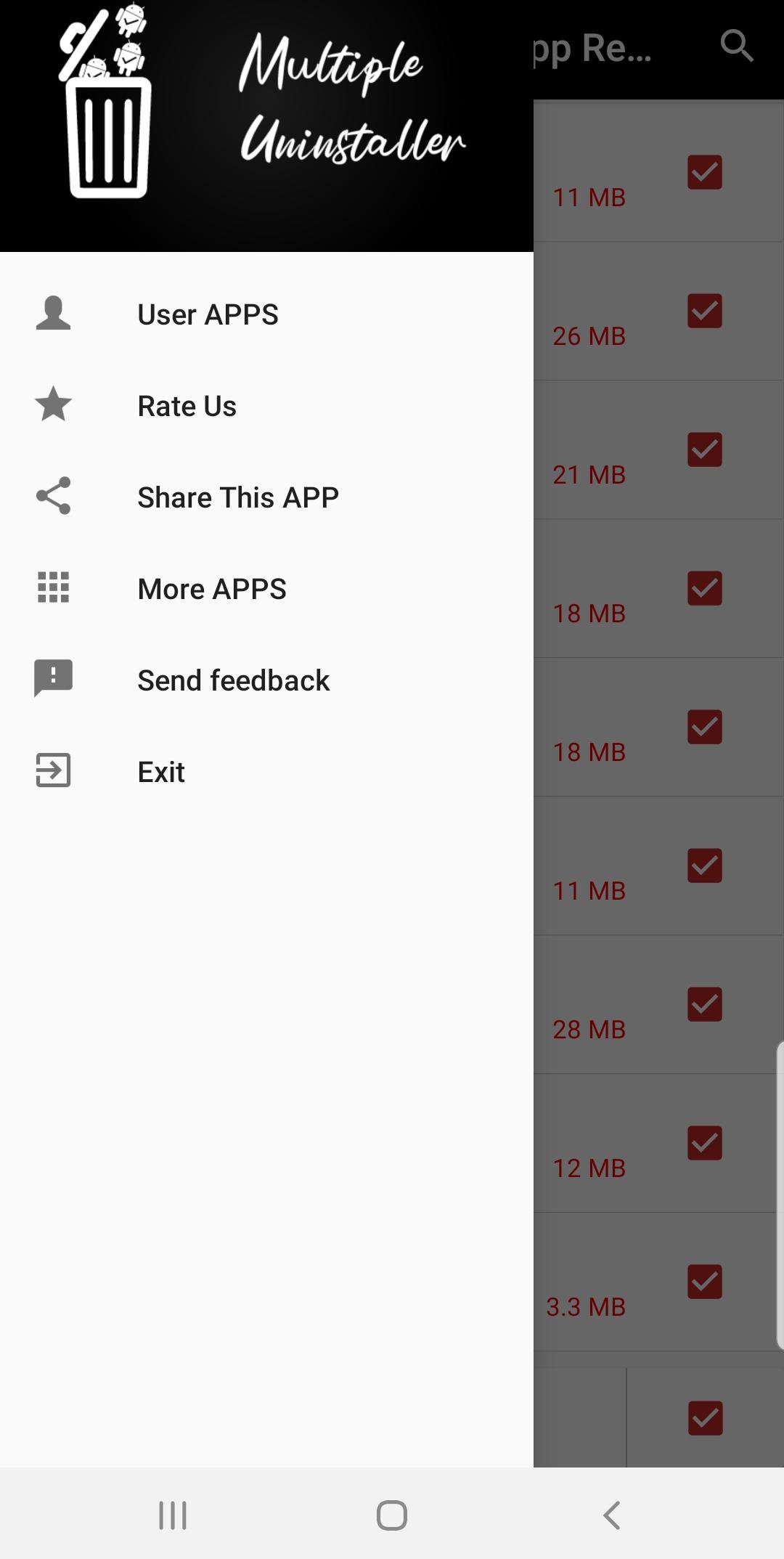The width and height of the screenshot is (784, 1559).
Task: Choose Exit from the drawer menu
Action: tap(160, 771)
